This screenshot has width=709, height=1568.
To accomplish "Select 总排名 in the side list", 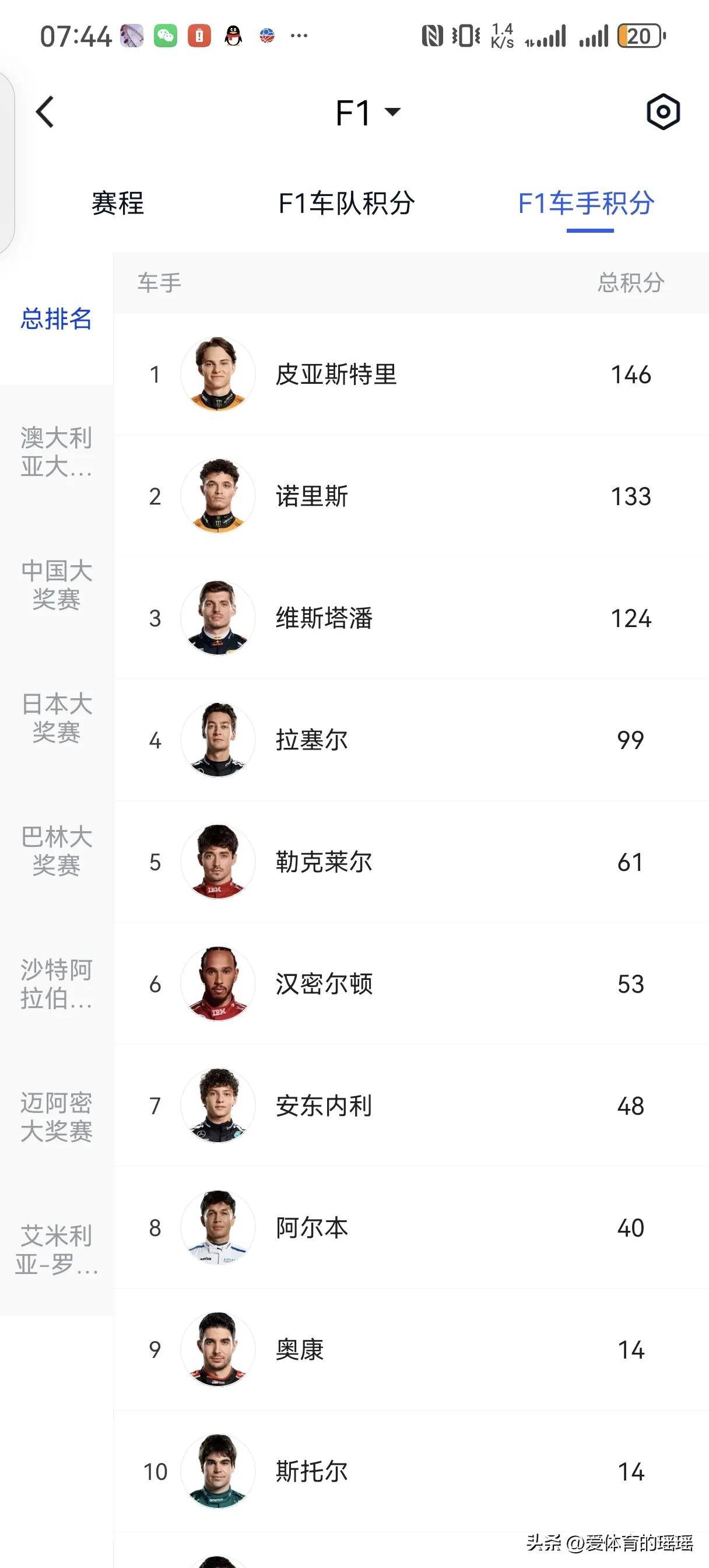I will click(56, 319).
